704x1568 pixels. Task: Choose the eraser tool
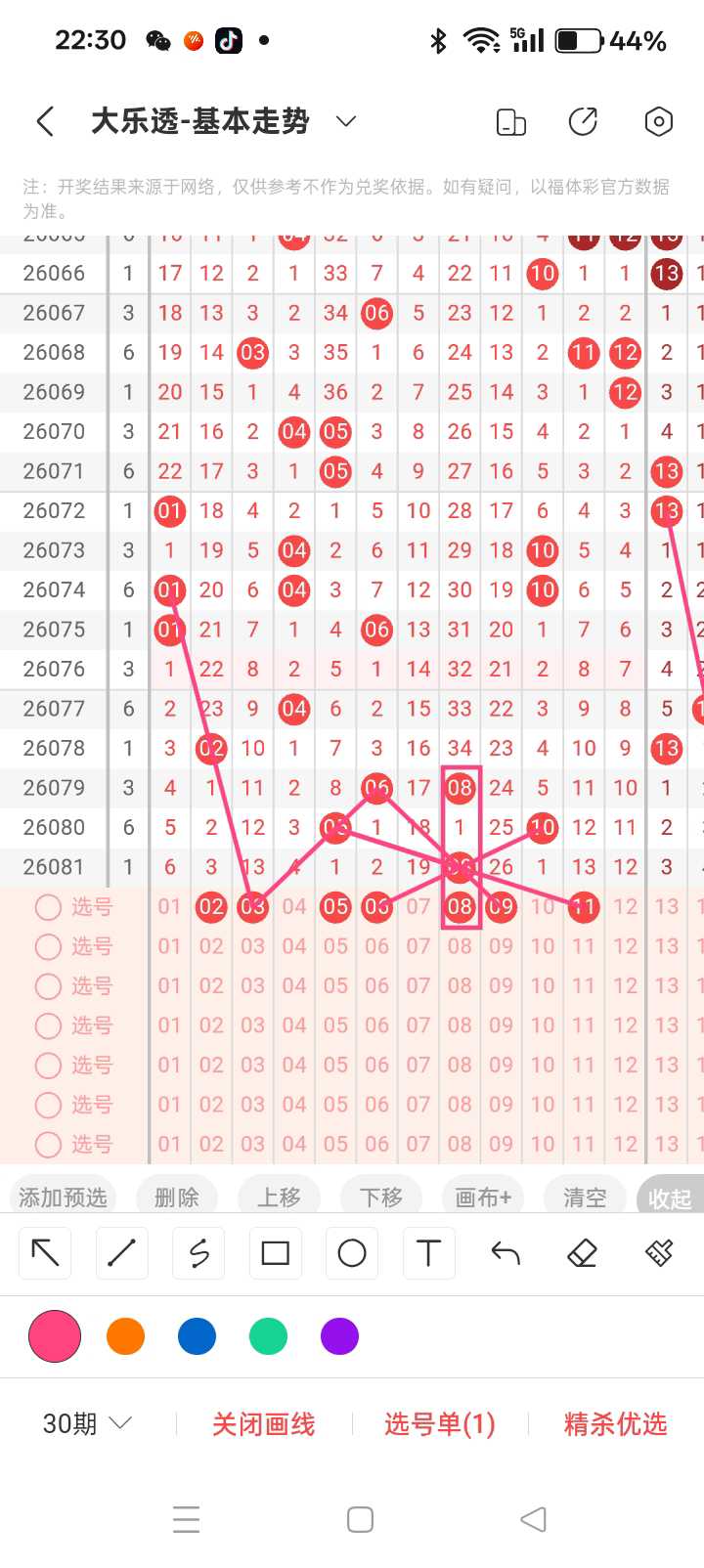[582, 1253]
